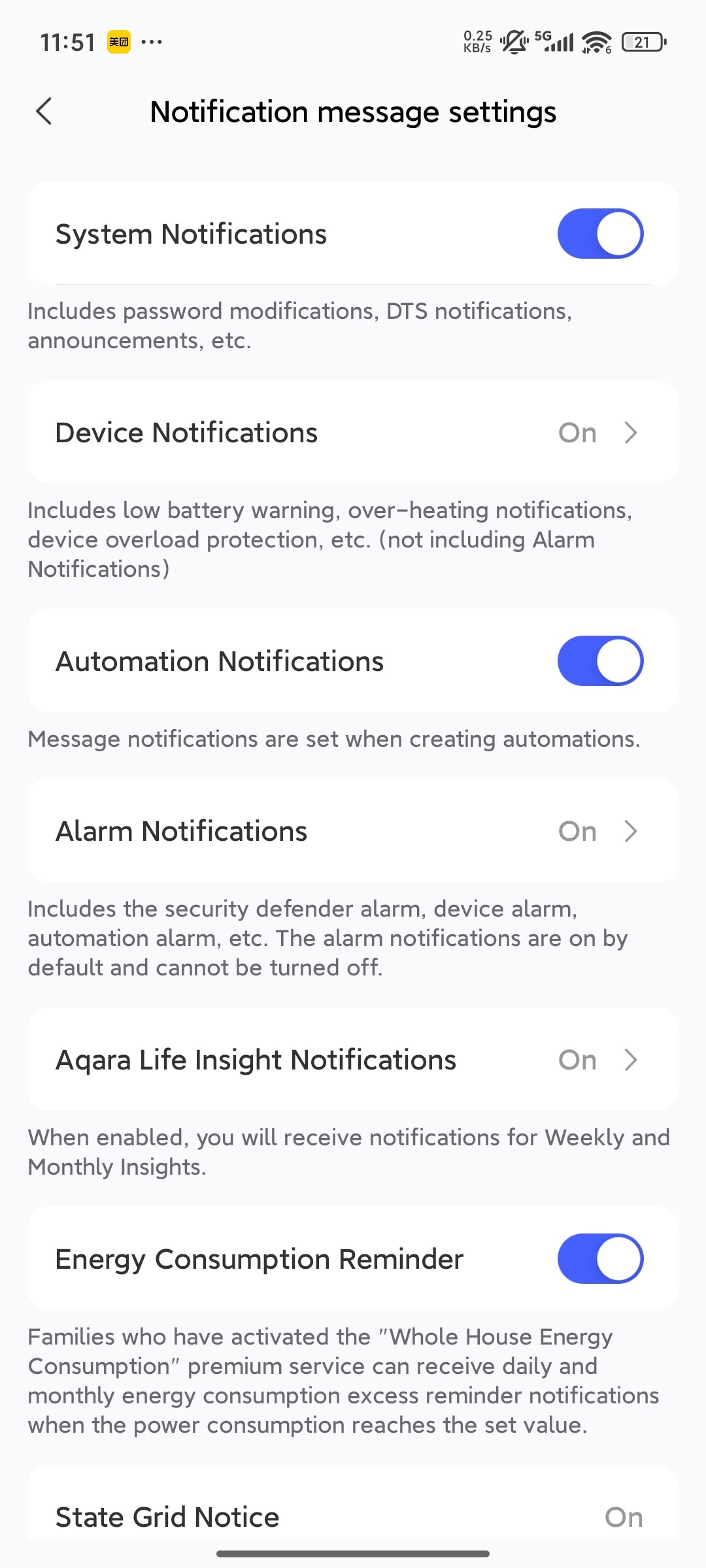Image resolution: width=706 pixels, height=1568 pixels.
Task: Open Alarm Notifications settings
Action: 353,831
